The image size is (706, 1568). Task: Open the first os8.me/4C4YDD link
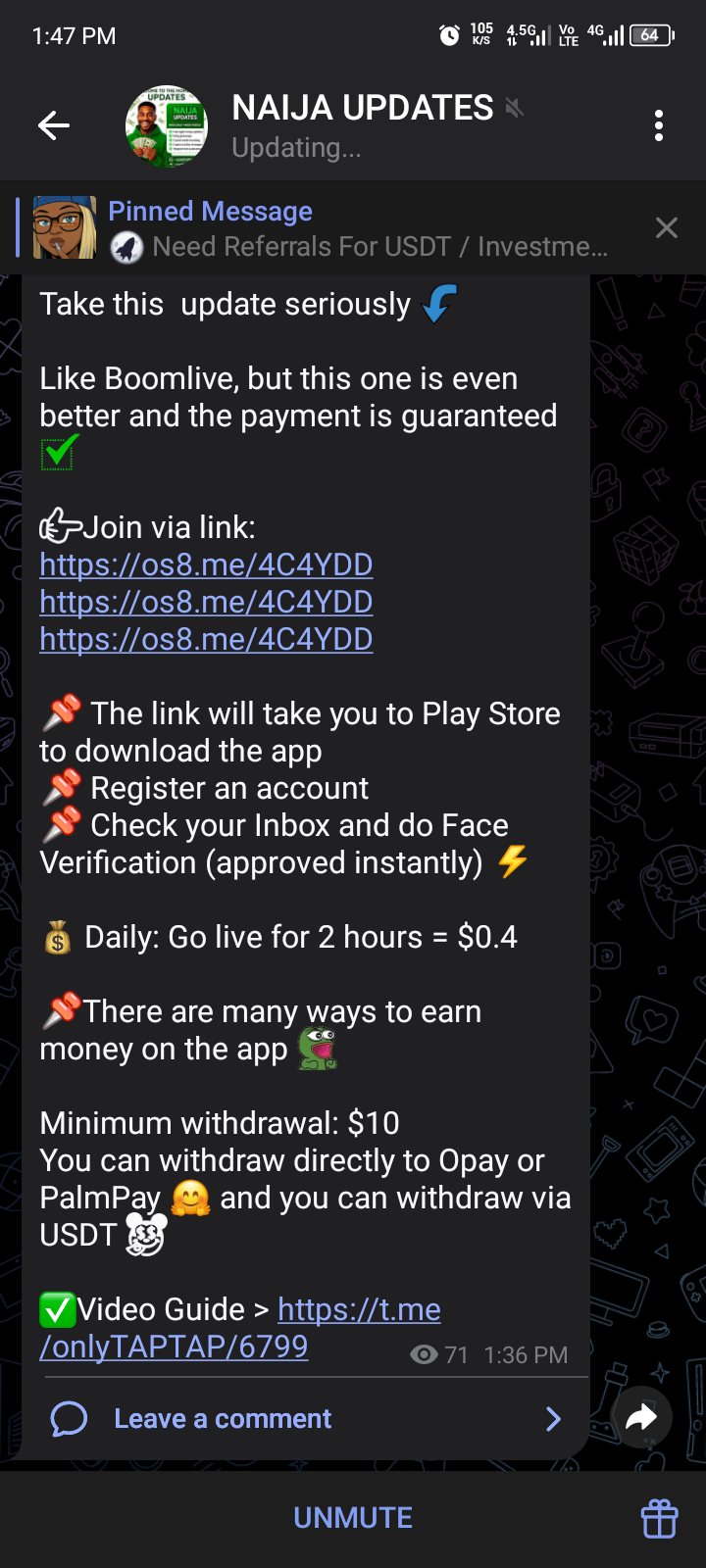tap(206, 564)
